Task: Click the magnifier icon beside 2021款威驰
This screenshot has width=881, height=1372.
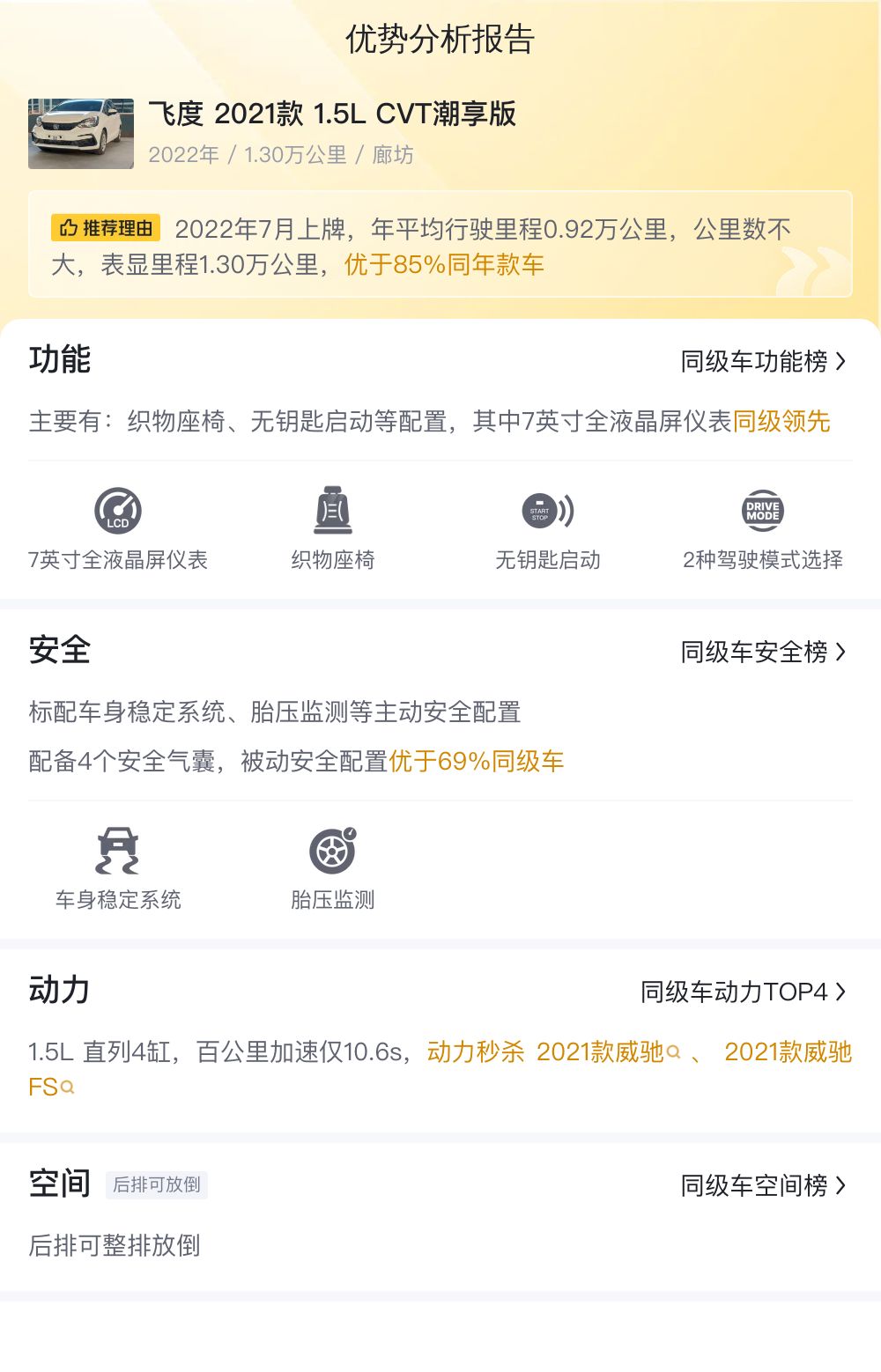Action: (673, 1053)
